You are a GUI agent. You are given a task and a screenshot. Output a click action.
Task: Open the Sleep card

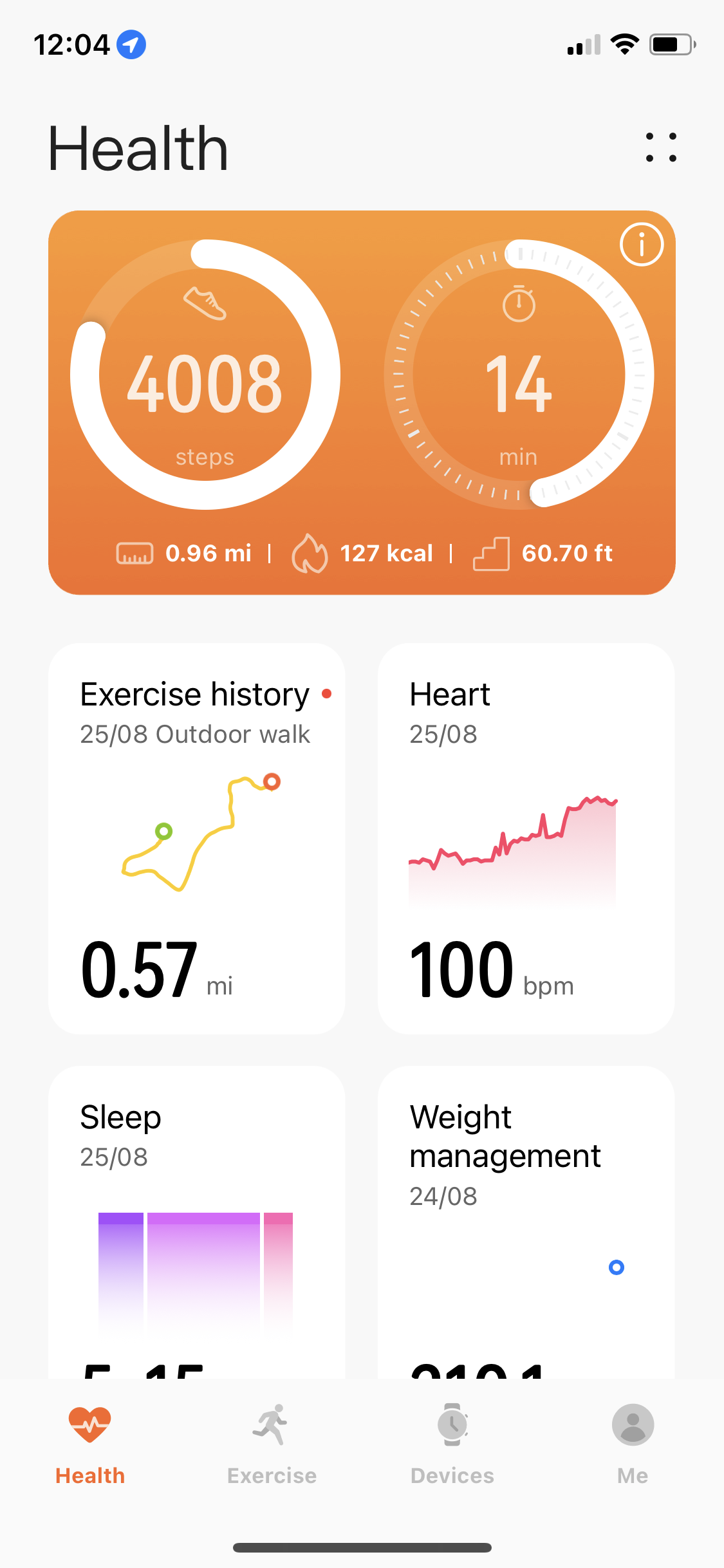pyautogui.click(x=196, y=1223)
